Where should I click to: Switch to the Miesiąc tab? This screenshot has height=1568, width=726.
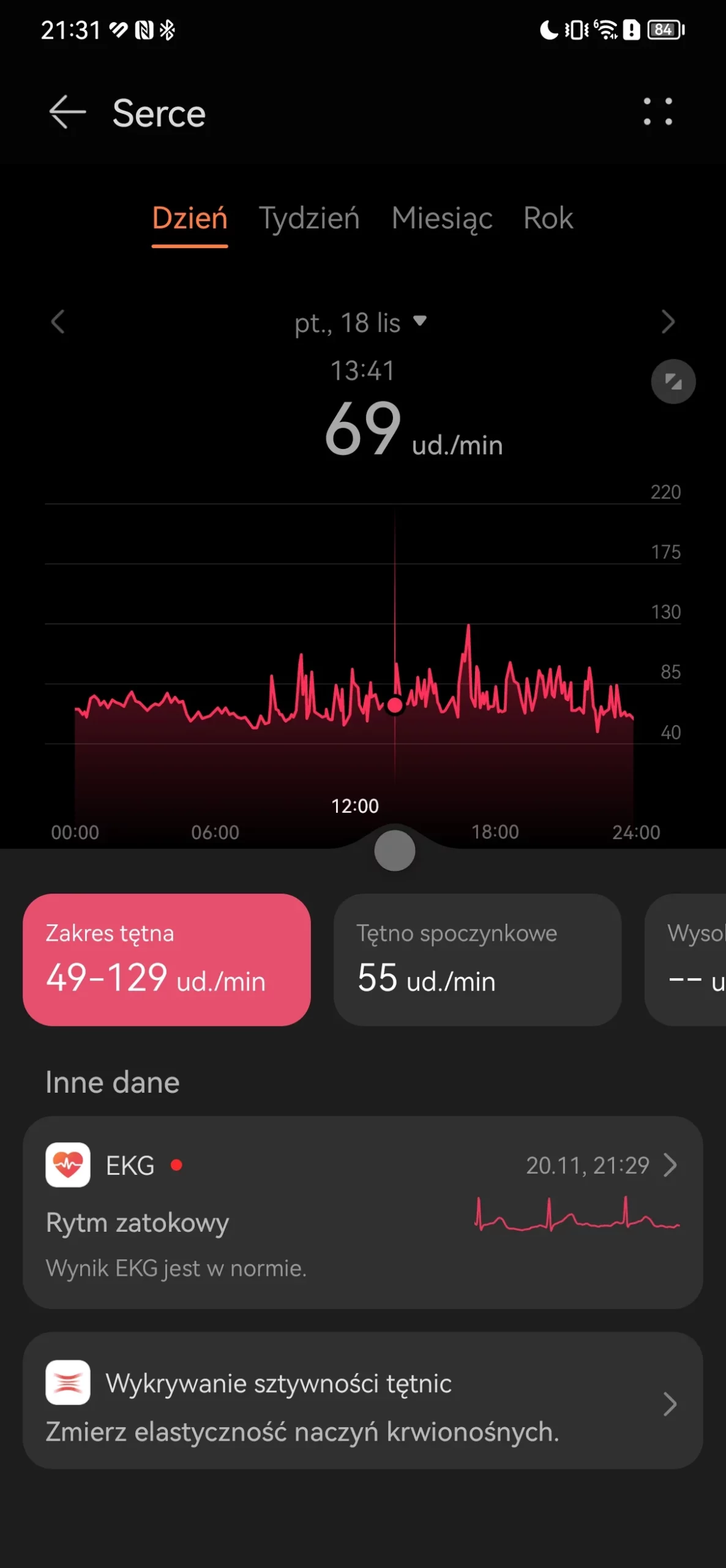tap(442, 219)
